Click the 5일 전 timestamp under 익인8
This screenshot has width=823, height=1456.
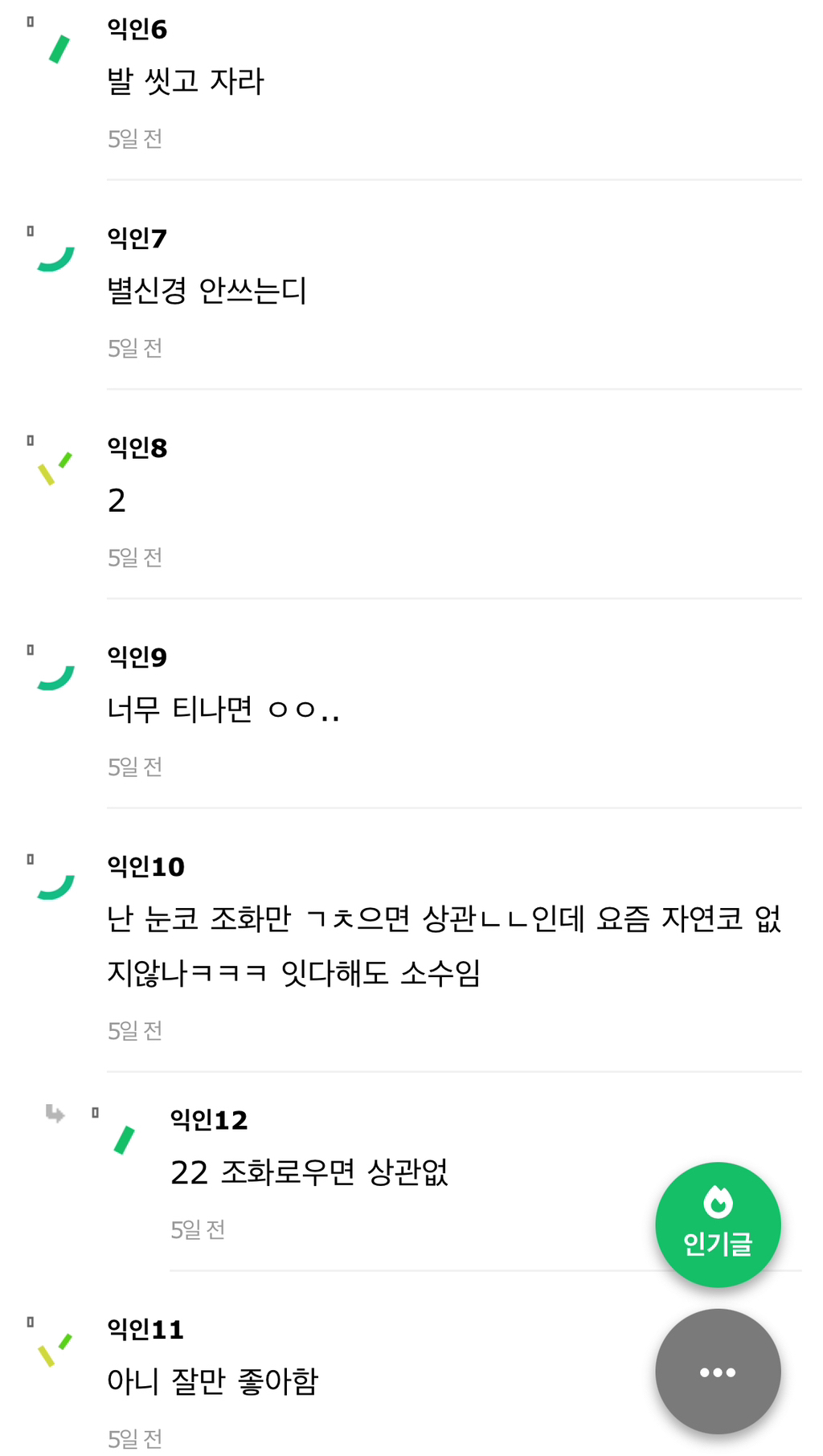pyautogui.click(x=134, y=558)
